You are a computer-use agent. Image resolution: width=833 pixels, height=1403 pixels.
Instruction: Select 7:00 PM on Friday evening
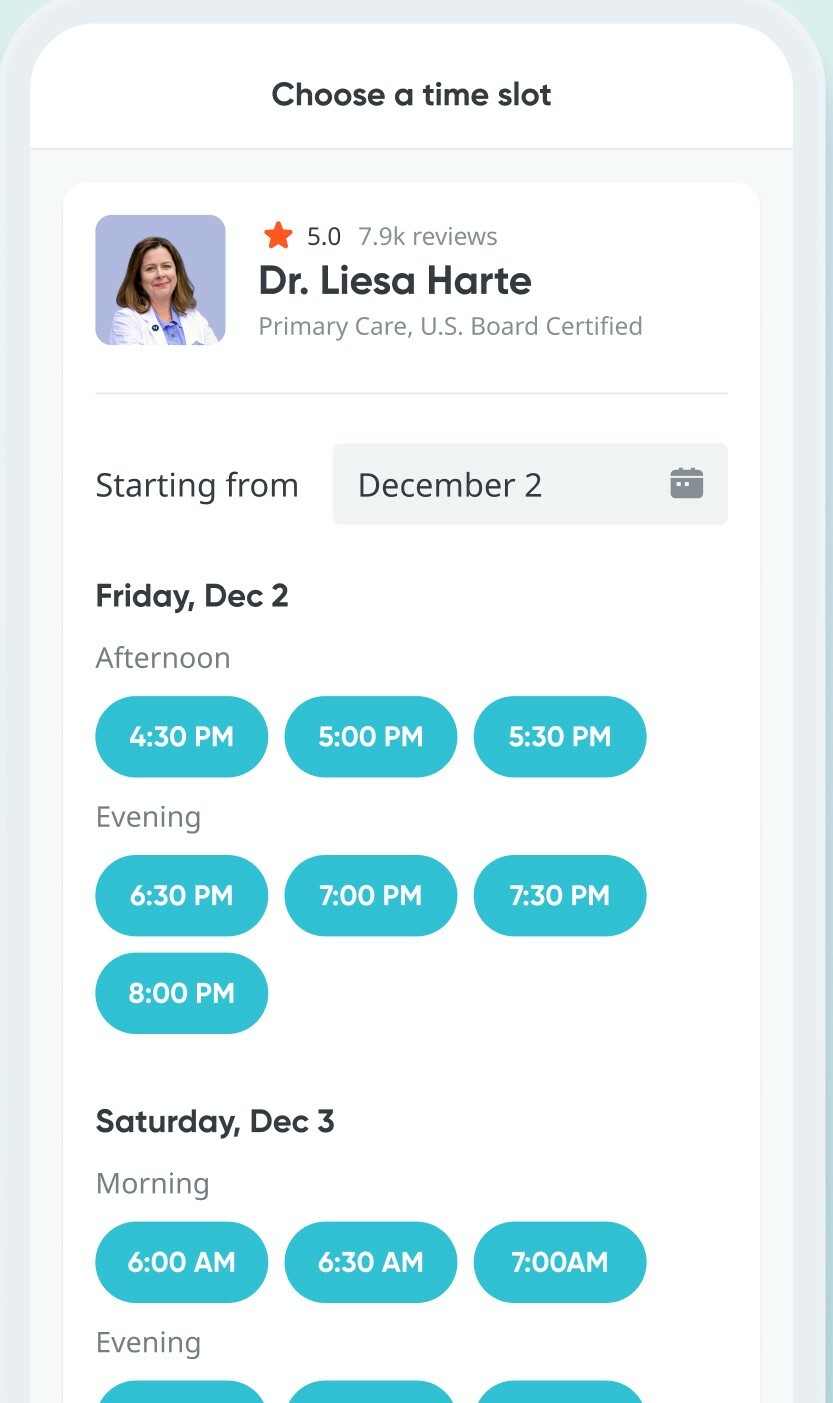pyautogui.click(x=370, y=895)
